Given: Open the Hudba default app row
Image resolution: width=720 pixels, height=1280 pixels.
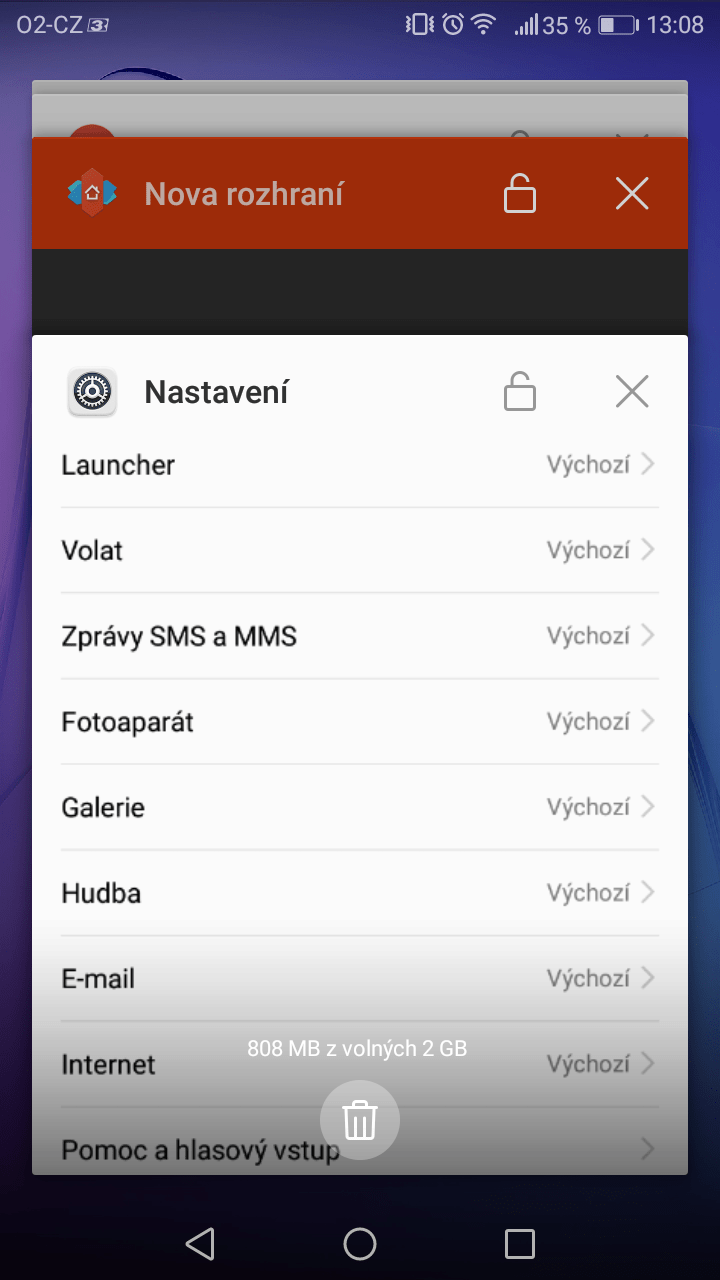Looking at the screenshot, I should click(360, 893).
